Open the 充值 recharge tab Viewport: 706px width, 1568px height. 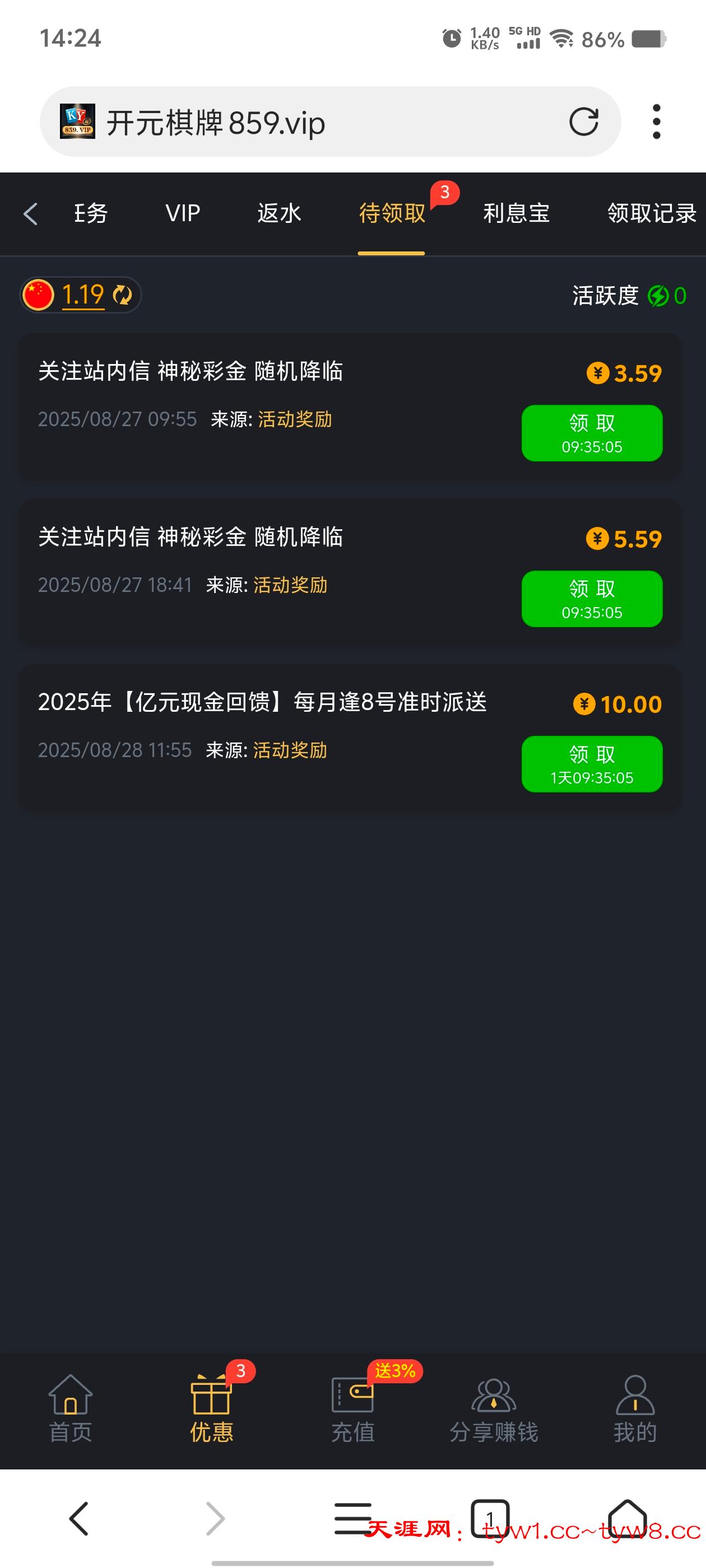coord(352,1408)
